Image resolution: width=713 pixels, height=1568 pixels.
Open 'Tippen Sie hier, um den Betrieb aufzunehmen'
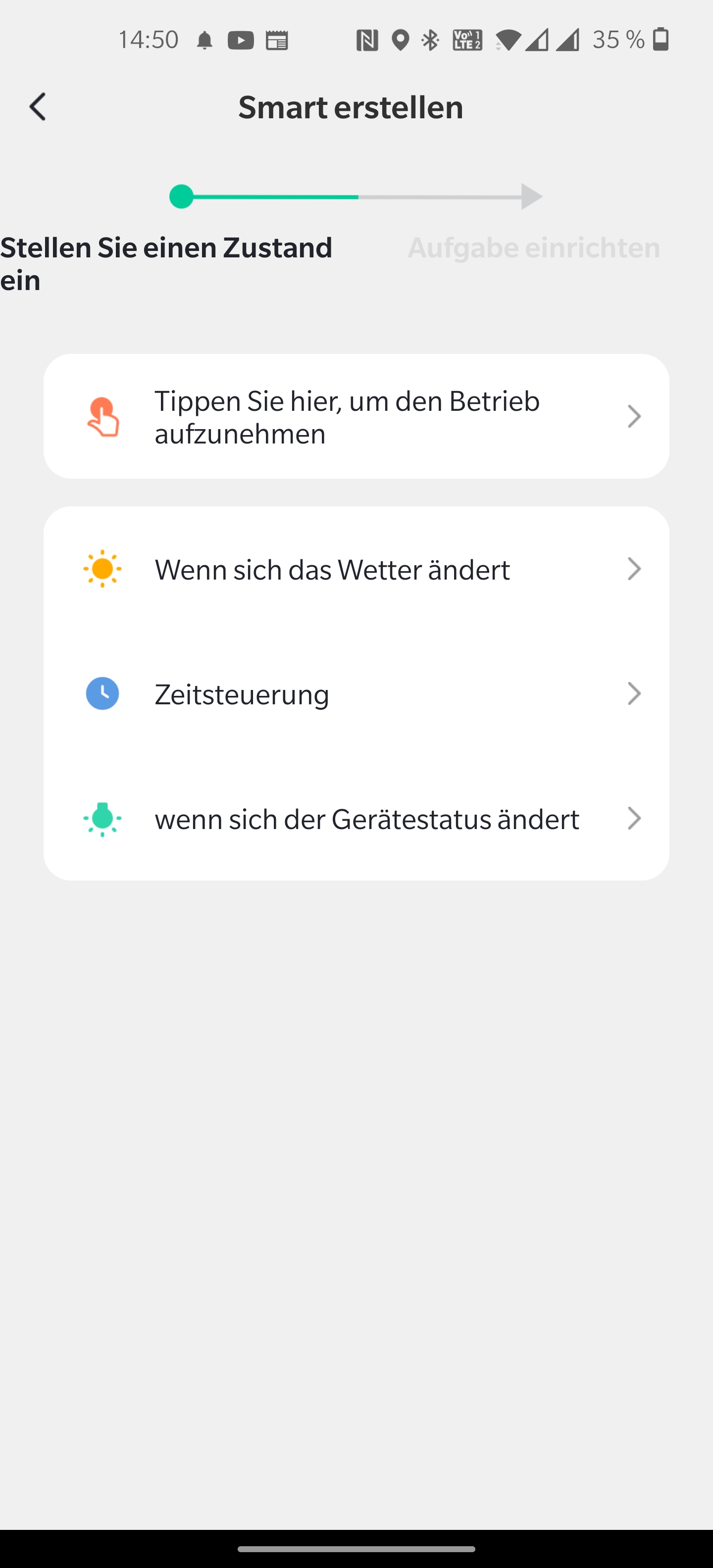[356, 417]
